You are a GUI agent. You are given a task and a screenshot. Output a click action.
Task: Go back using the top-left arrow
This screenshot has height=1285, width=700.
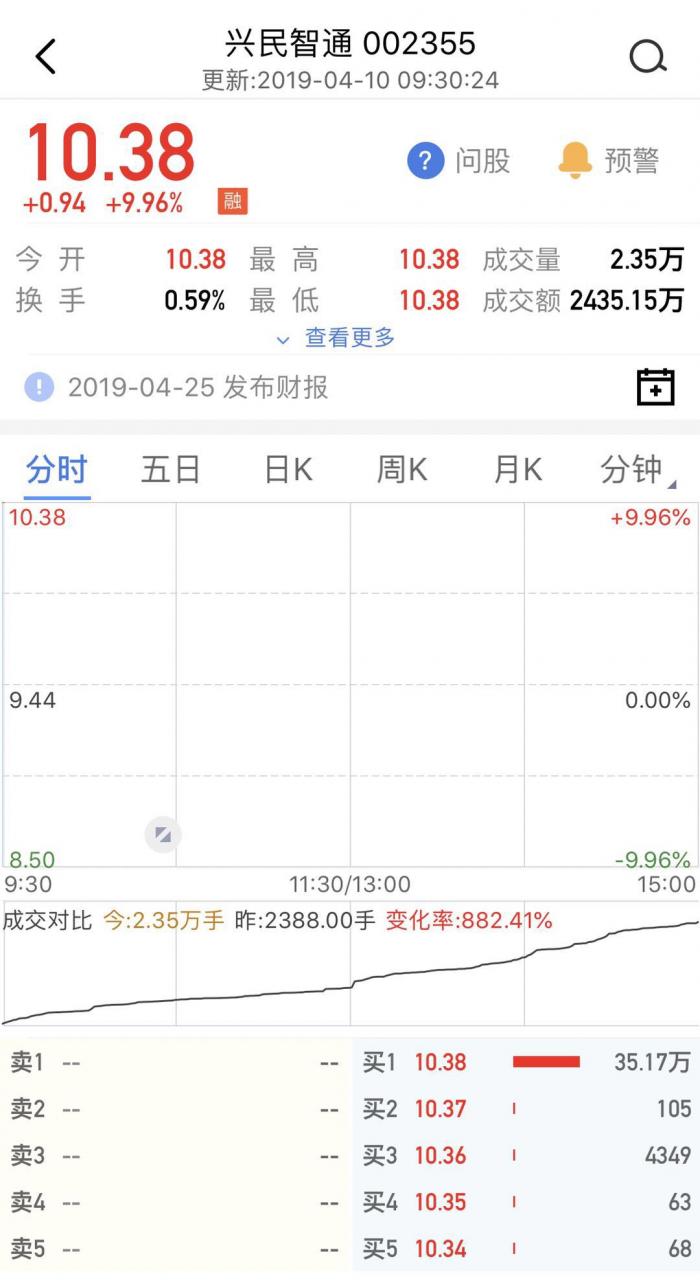coord(45,57)
